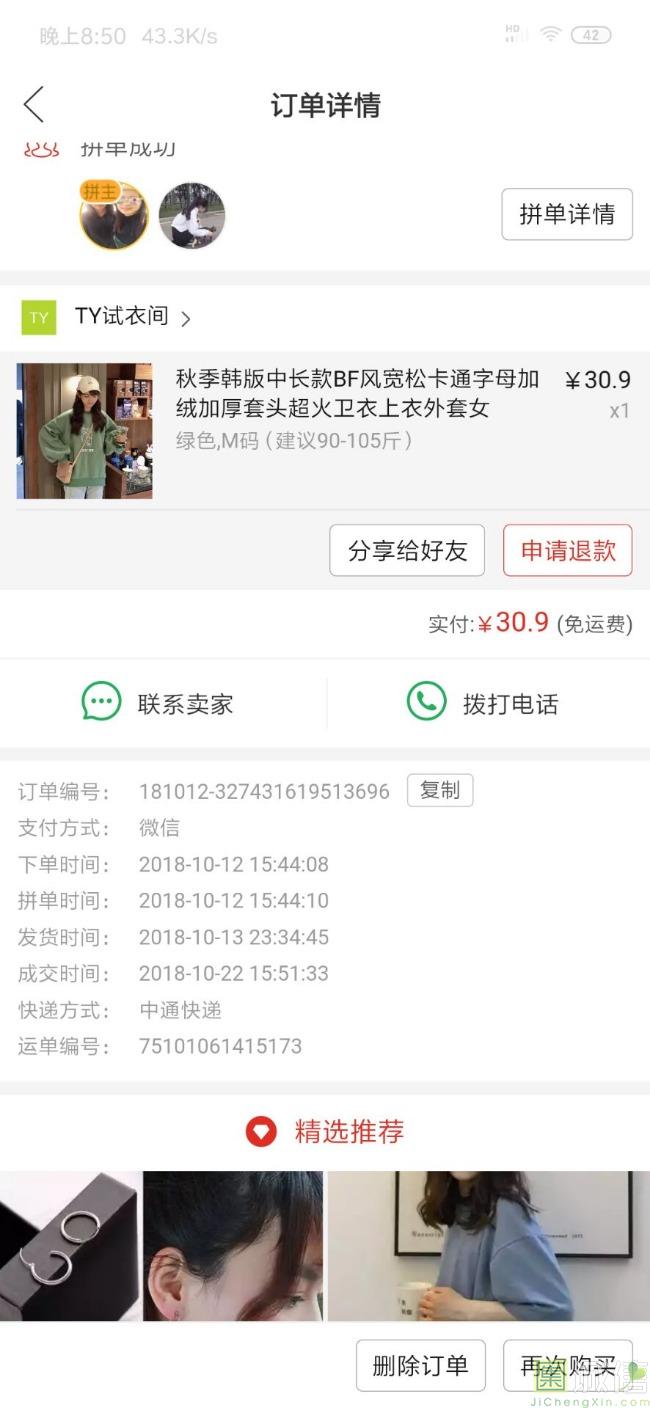Buy again with the 再次购买 button
This screenshot has width=650, height=1408.
pos(567,1365)
